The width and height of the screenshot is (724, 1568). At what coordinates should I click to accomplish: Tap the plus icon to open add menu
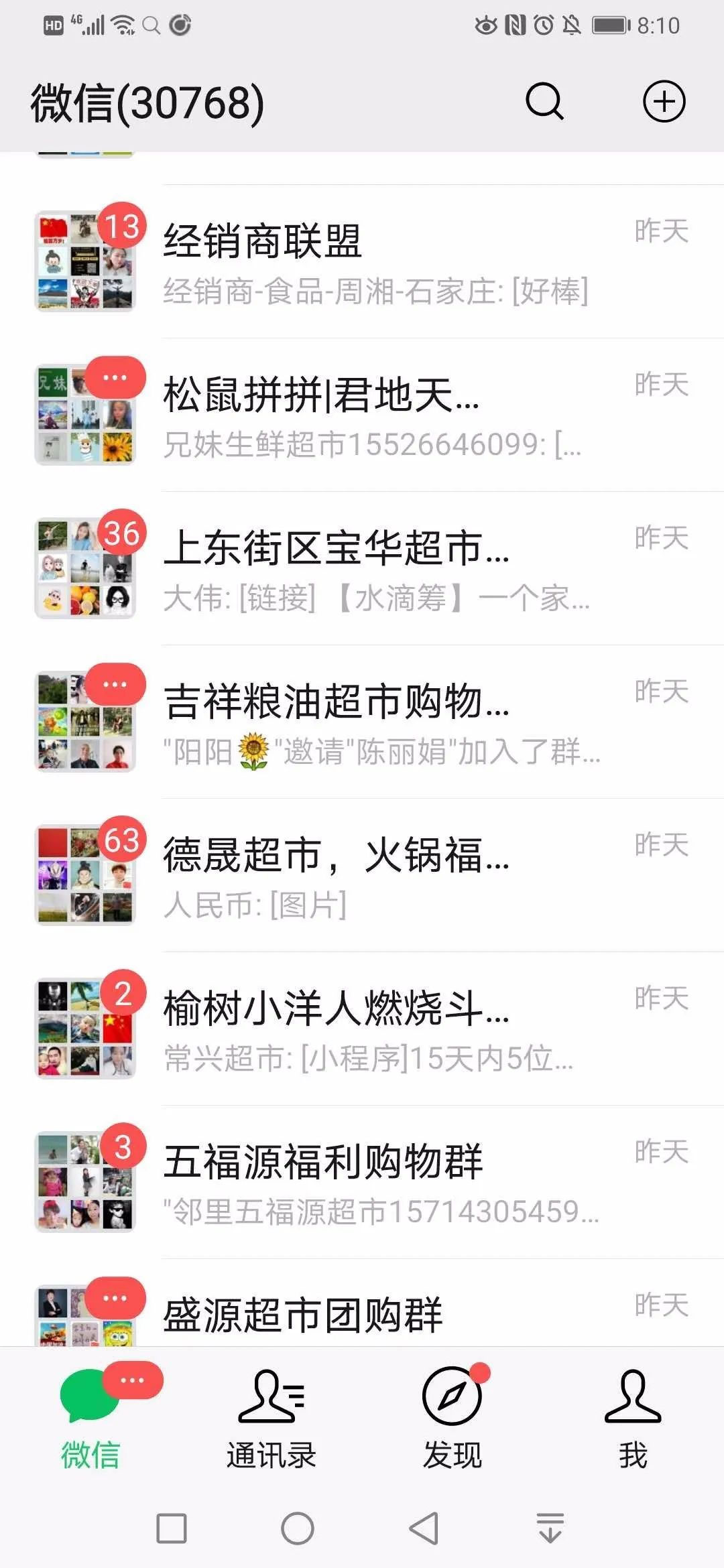[664, 102]
